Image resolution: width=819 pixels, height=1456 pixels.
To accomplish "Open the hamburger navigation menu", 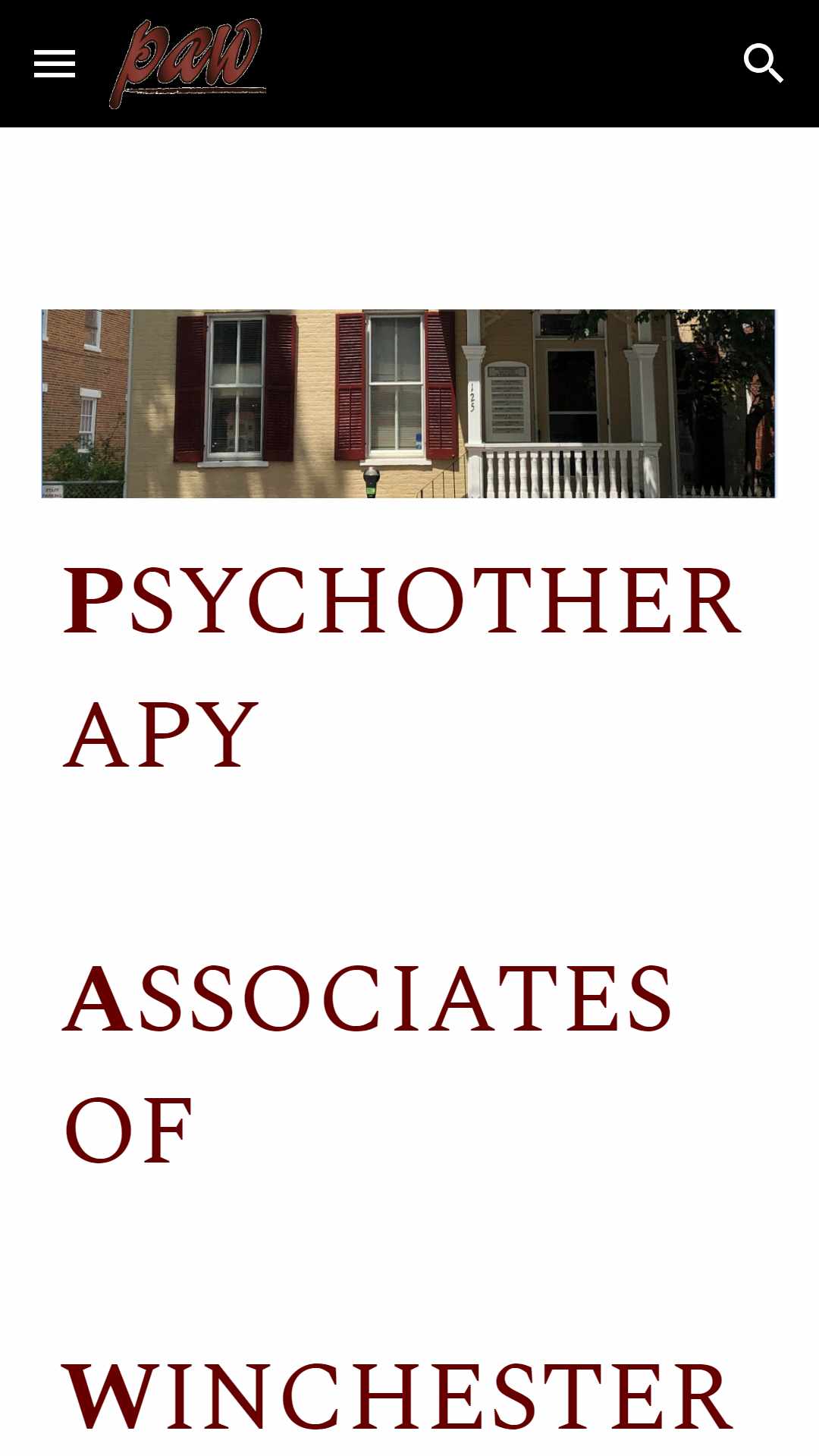I will click(55, 64).
